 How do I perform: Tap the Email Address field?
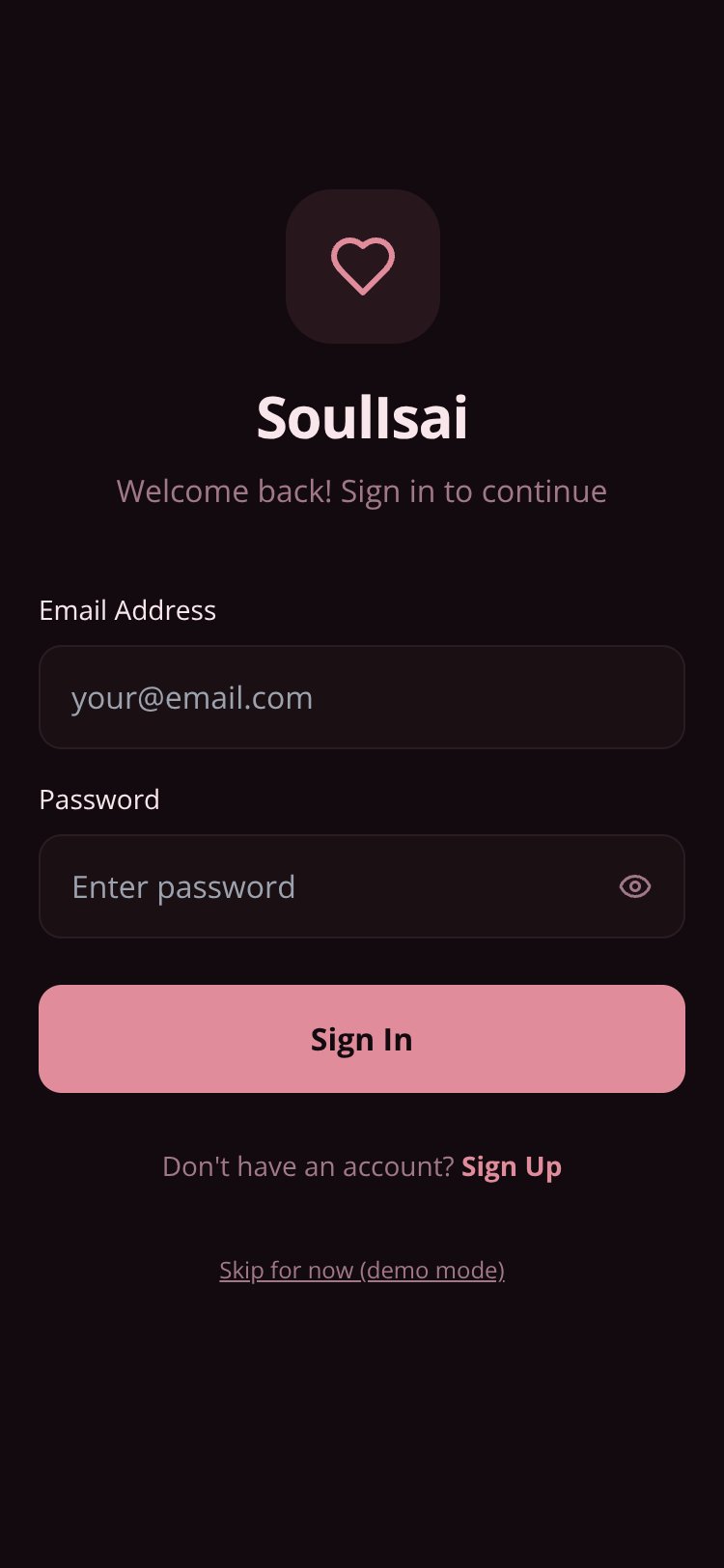click(x=362, y=697)
